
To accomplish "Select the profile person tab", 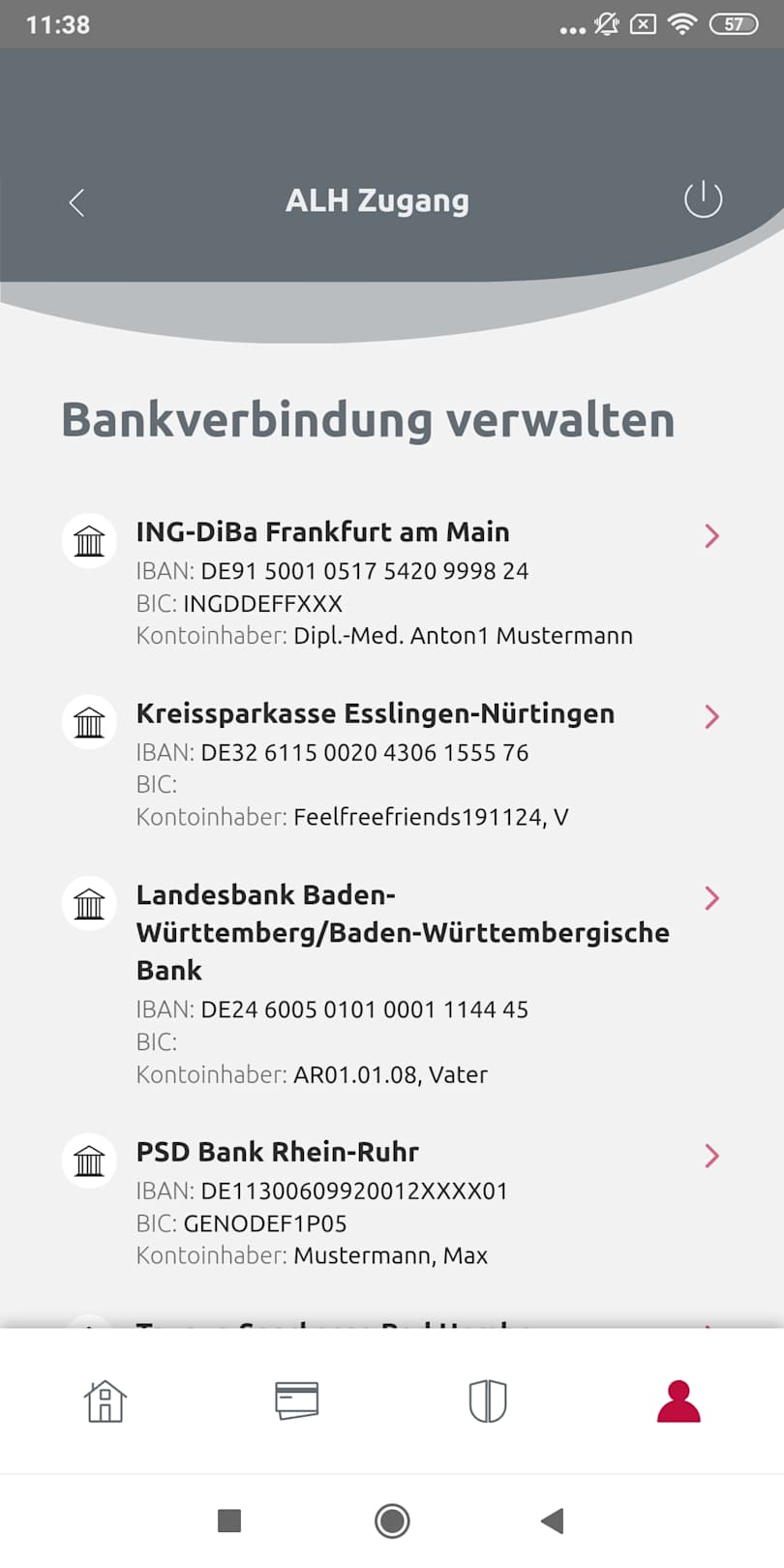I will [x=678, y=1401].
